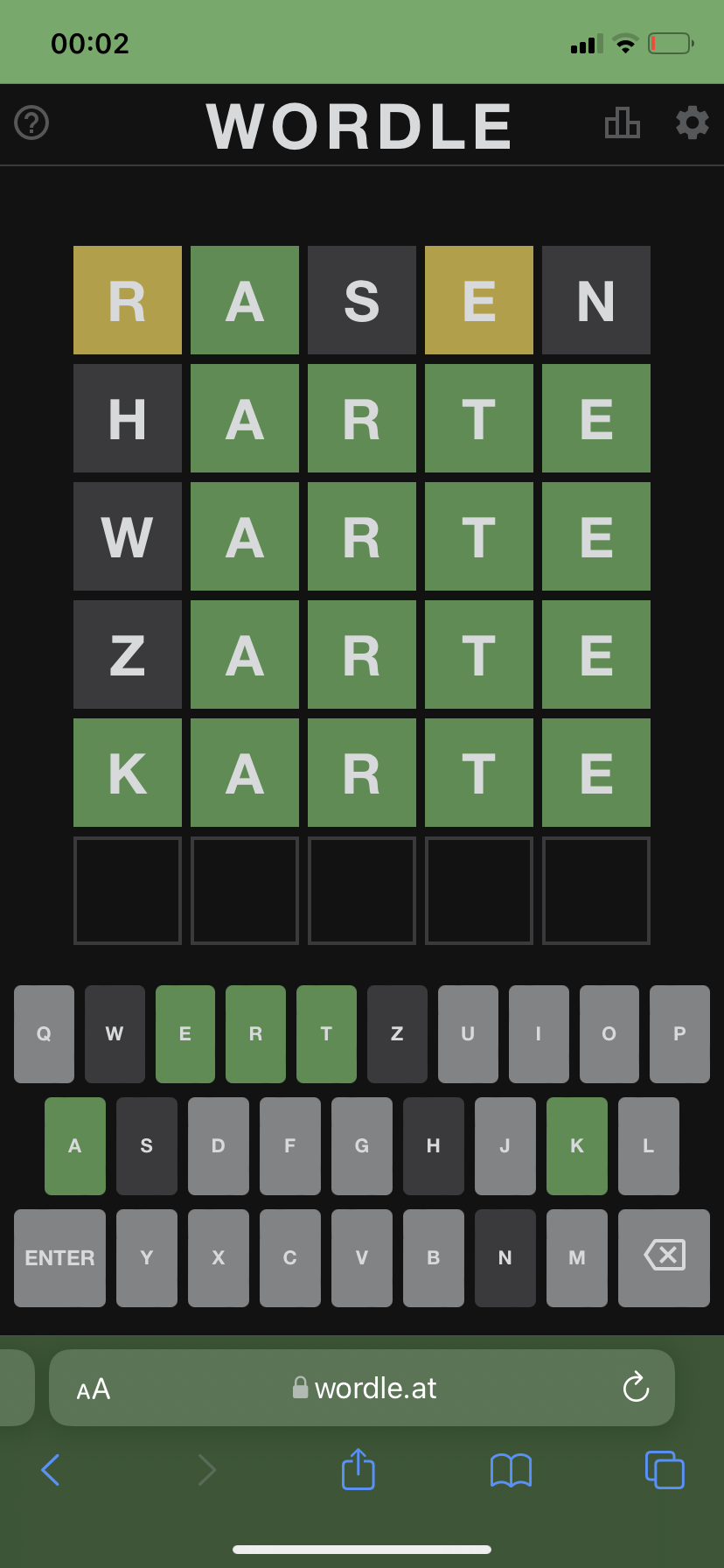This screenshot has height=1568, width=724.
Task: Tap the ENTER key
Action: coord(59,1258)
